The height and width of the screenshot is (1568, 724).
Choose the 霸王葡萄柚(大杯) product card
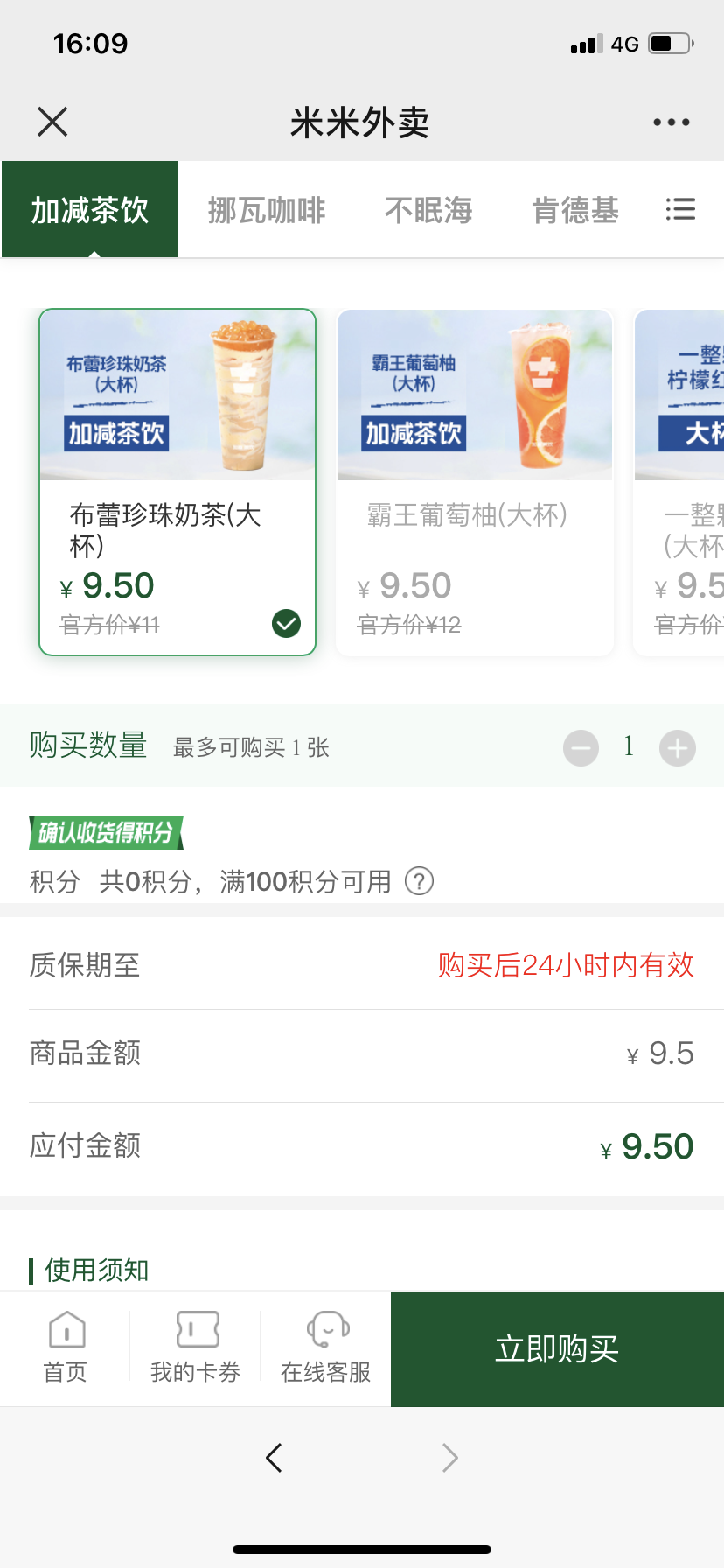pos(475,481)
